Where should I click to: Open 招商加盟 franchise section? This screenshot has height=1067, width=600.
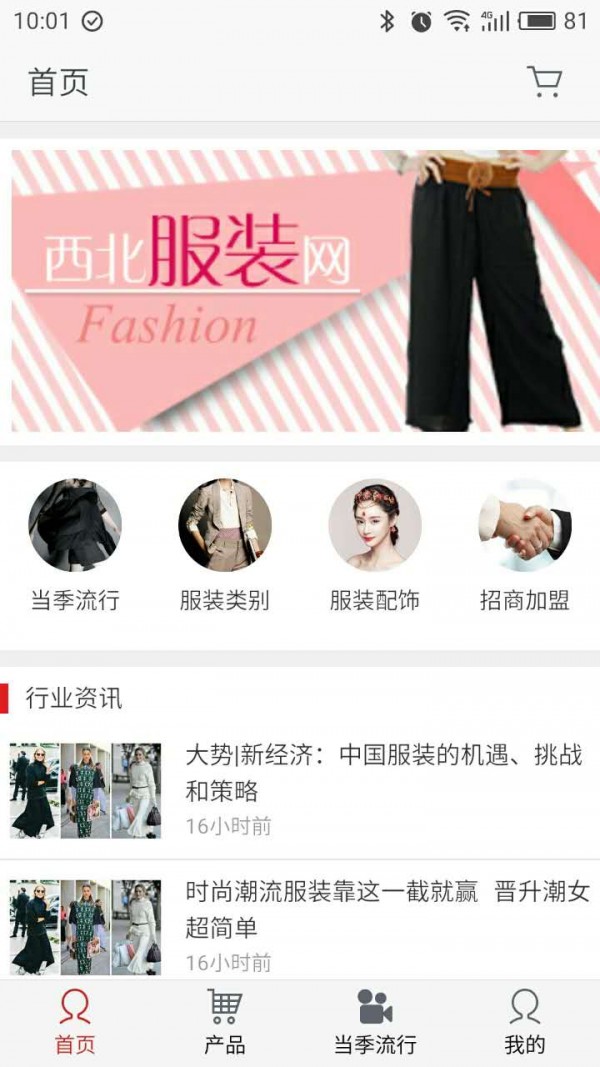click(524, 525)
